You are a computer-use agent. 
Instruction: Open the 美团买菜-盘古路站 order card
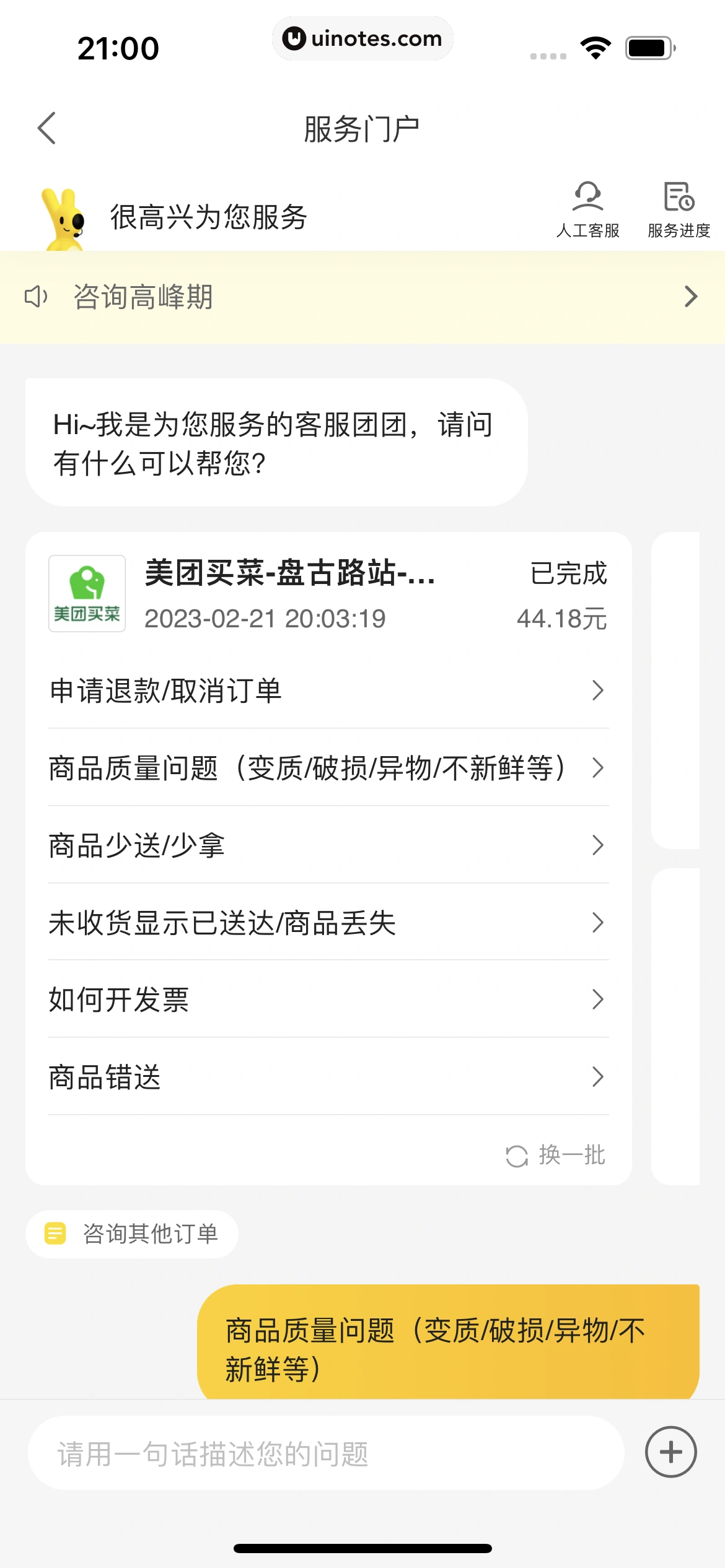328,593
